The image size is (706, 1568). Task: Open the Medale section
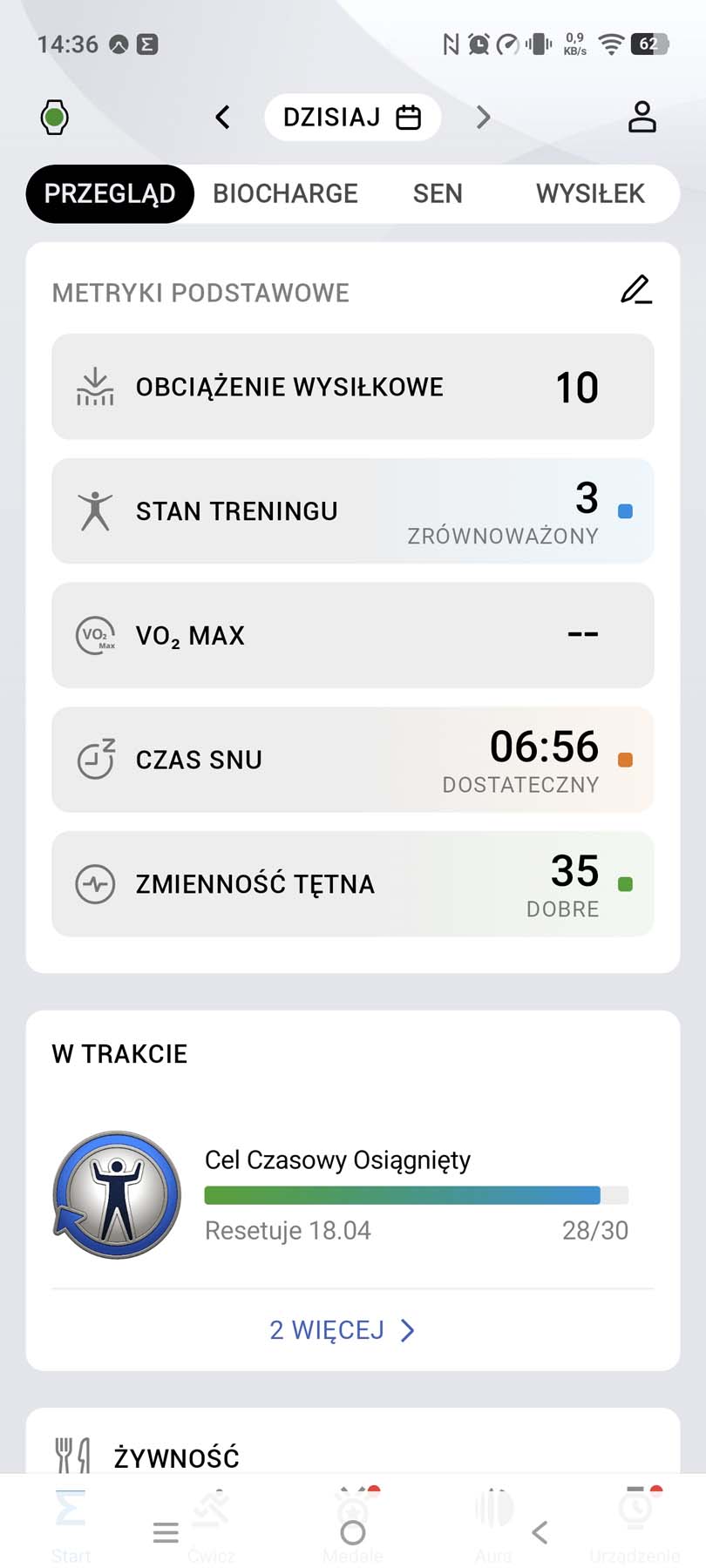(x=353, y=1520)
